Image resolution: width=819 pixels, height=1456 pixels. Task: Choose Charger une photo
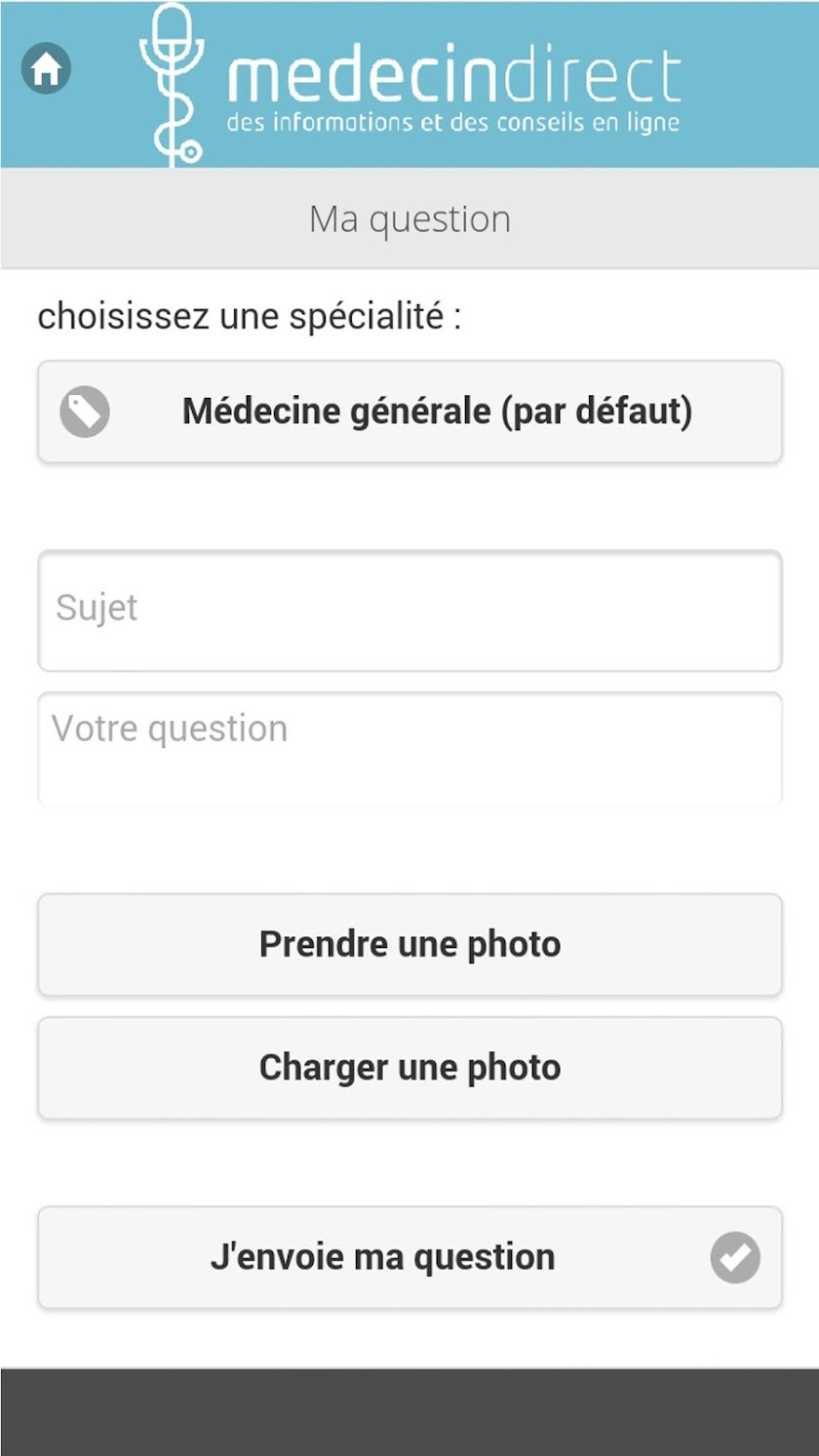pos(409,1068)
